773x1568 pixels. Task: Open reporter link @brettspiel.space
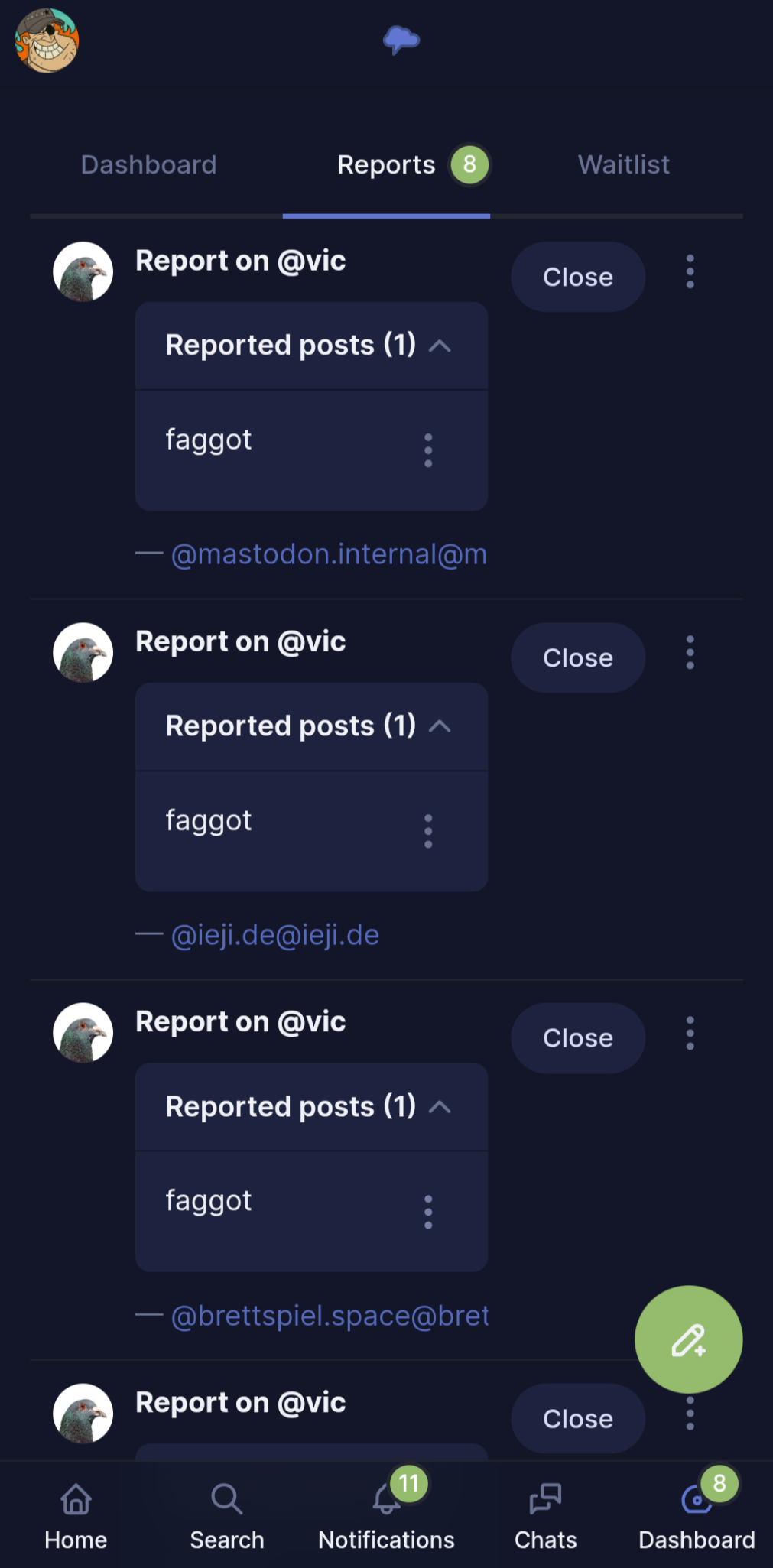330,1316
